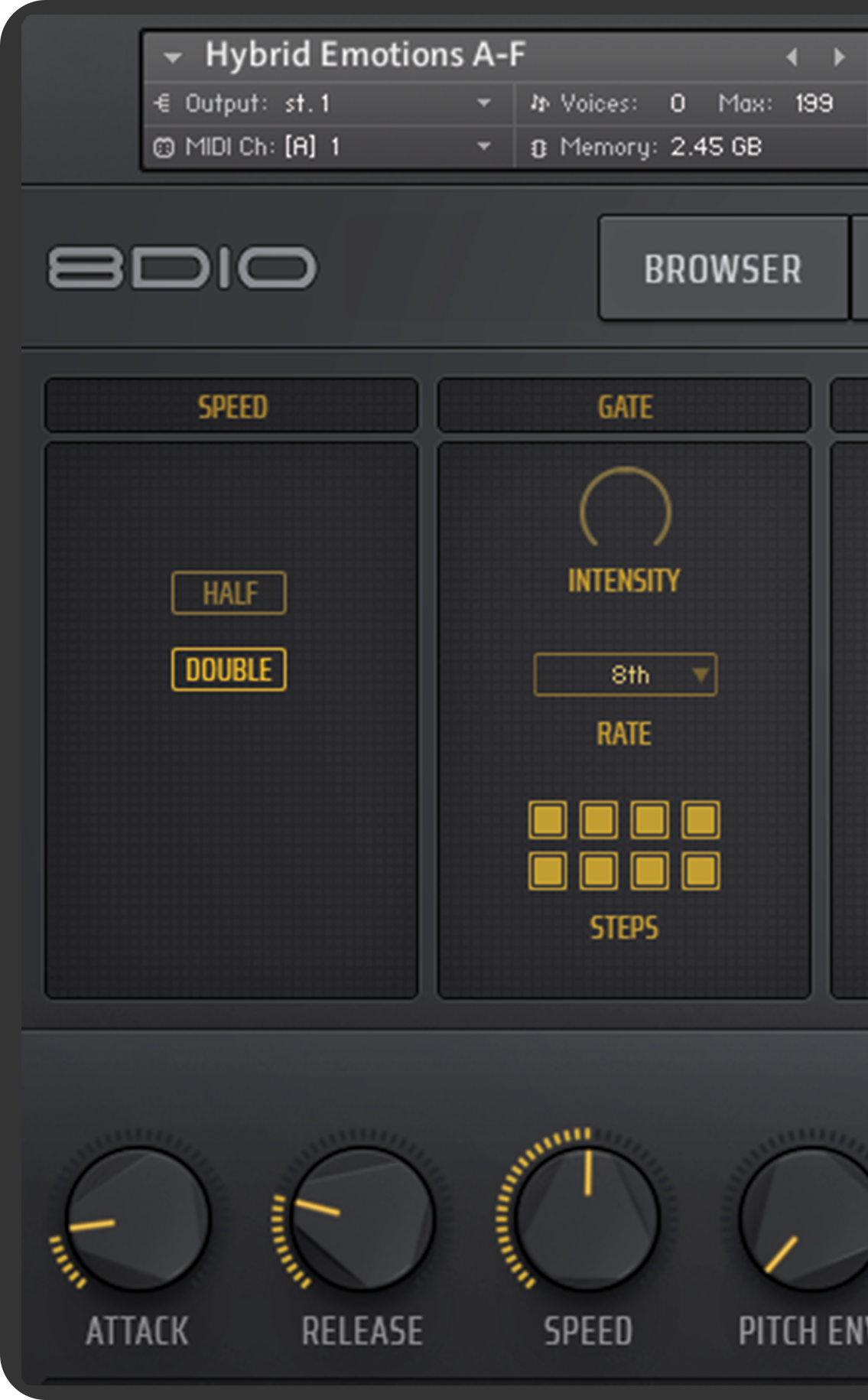The image size is (868, 1400).
Task: Open the instrument menu arrow beside Hybrid Emotions A-F
Action: click(173, 57)
